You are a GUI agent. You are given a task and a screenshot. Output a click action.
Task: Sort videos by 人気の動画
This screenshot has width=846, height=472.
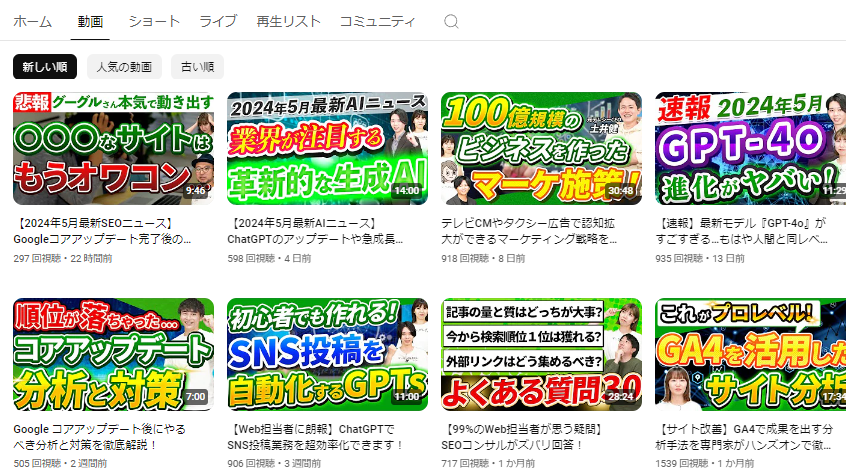pyautogui.click(x=124, y=67)
